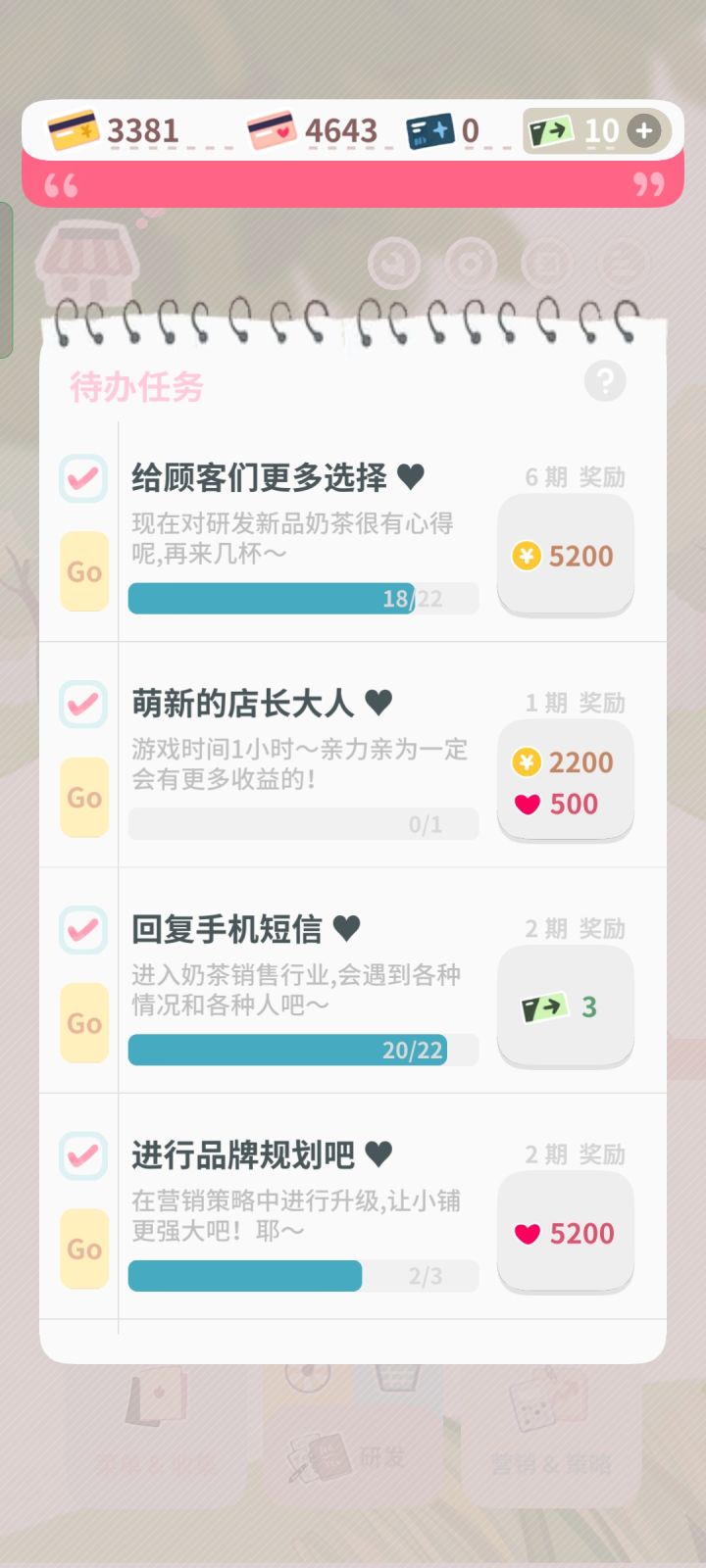Check off the 给顾客们更多选择 task
The image size is (706, 1568).
pyautogui.click(x=83, y=478)
